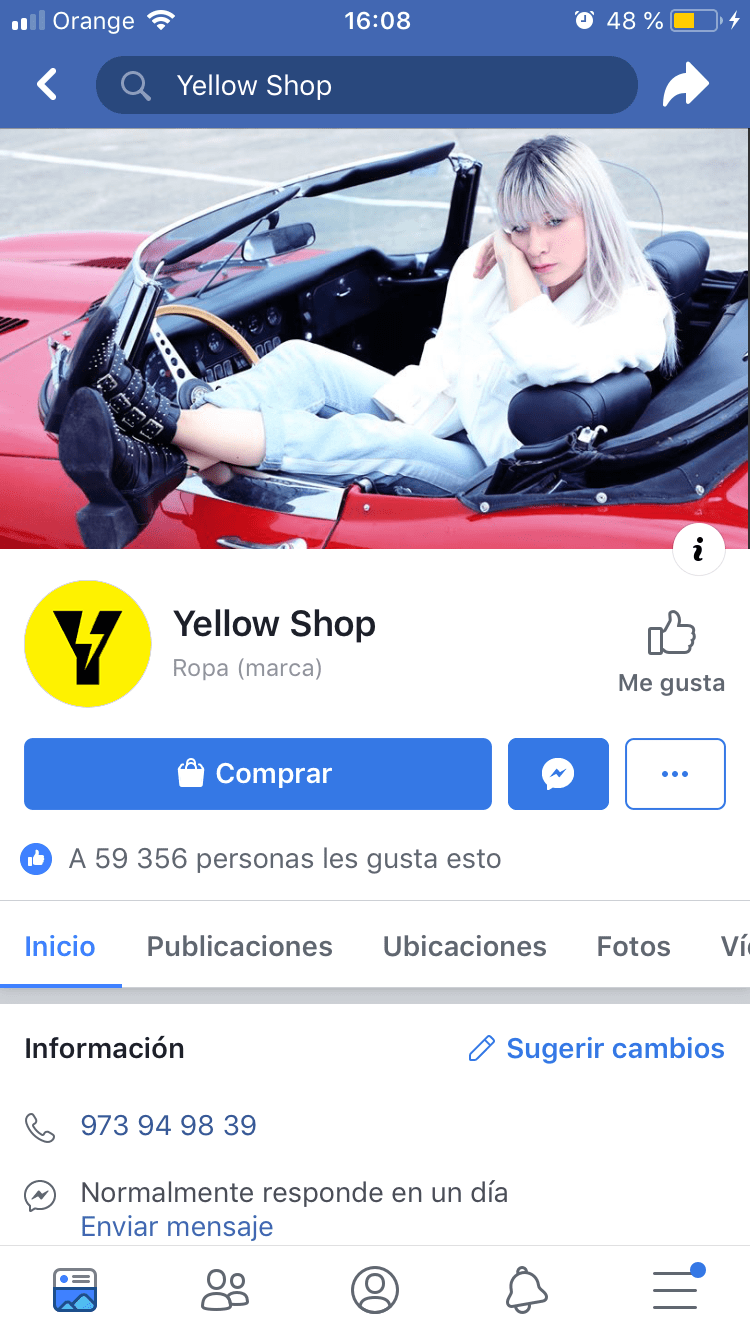Open the notifications bell
Viewport: 750px width, 1334px height.
(526, 1290)
